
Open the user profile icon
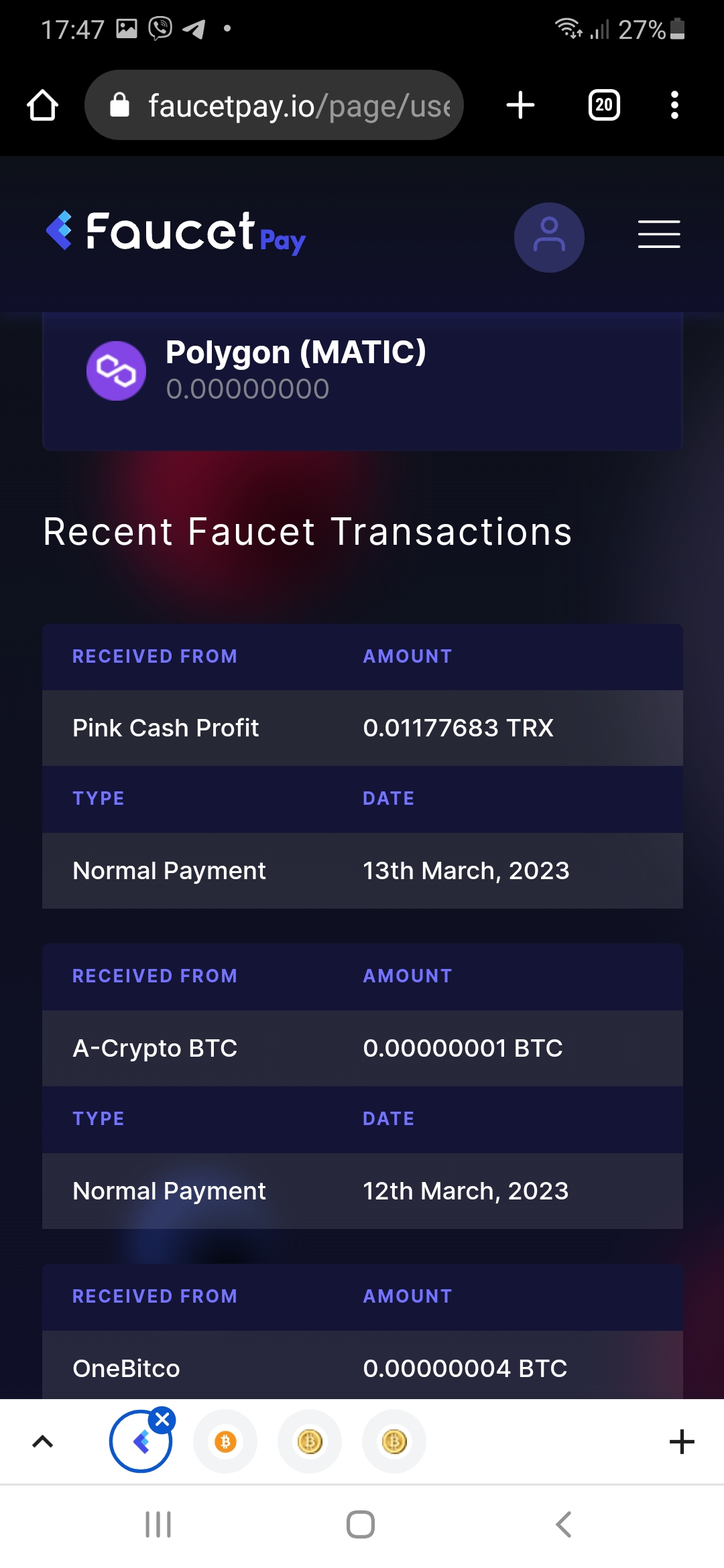pyautogui.click(x=549, y=237)
